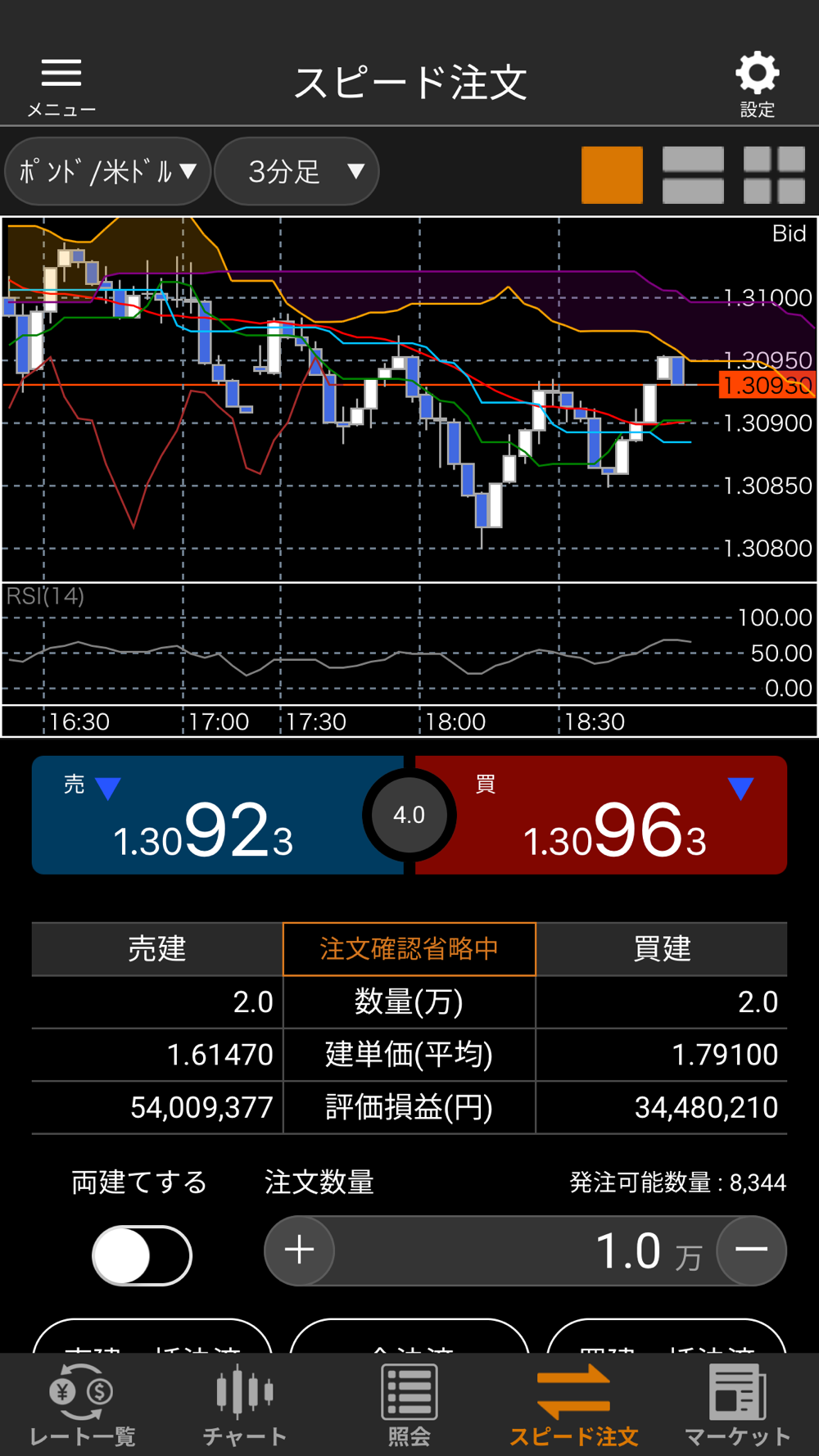Switch to the チャート tab
819x1456 pixels.
245,1405
